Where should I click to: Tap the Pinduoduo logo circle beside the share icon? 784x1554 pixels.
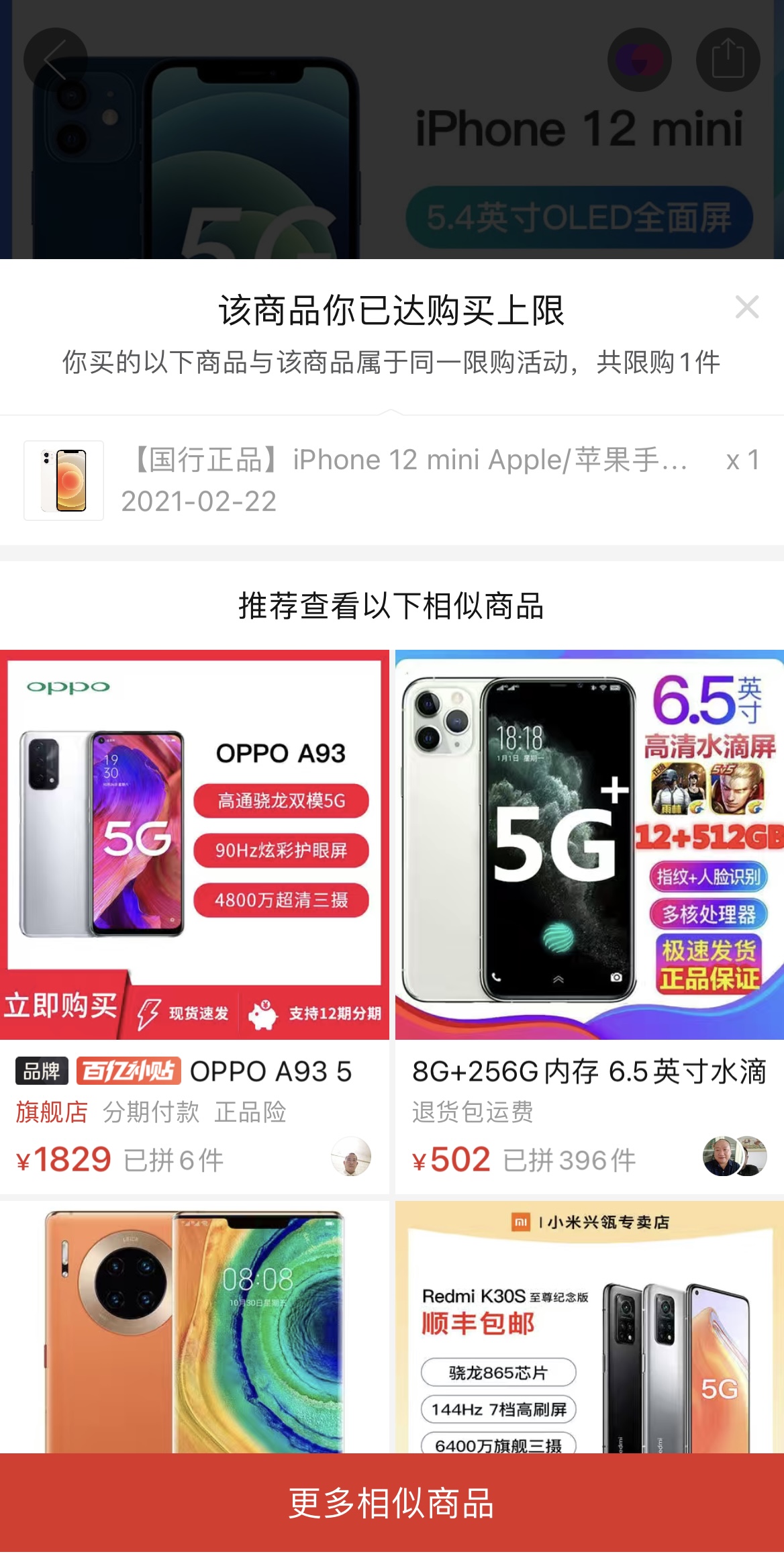click(x=640, y=59)
